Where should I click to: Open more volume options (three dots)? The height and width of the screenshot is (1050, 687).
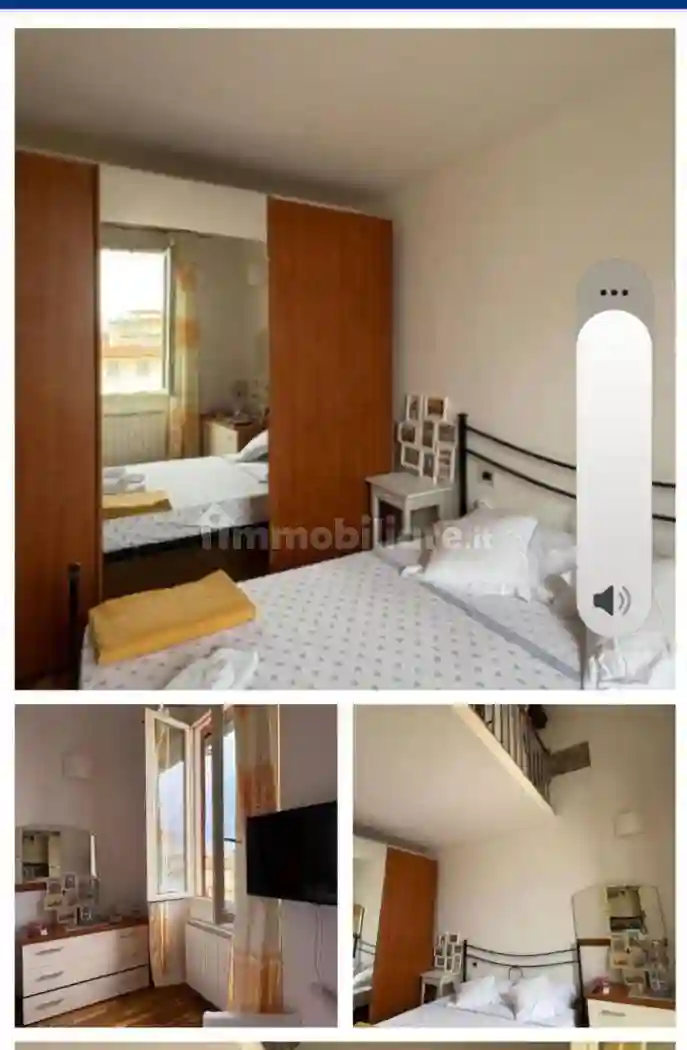614,293
